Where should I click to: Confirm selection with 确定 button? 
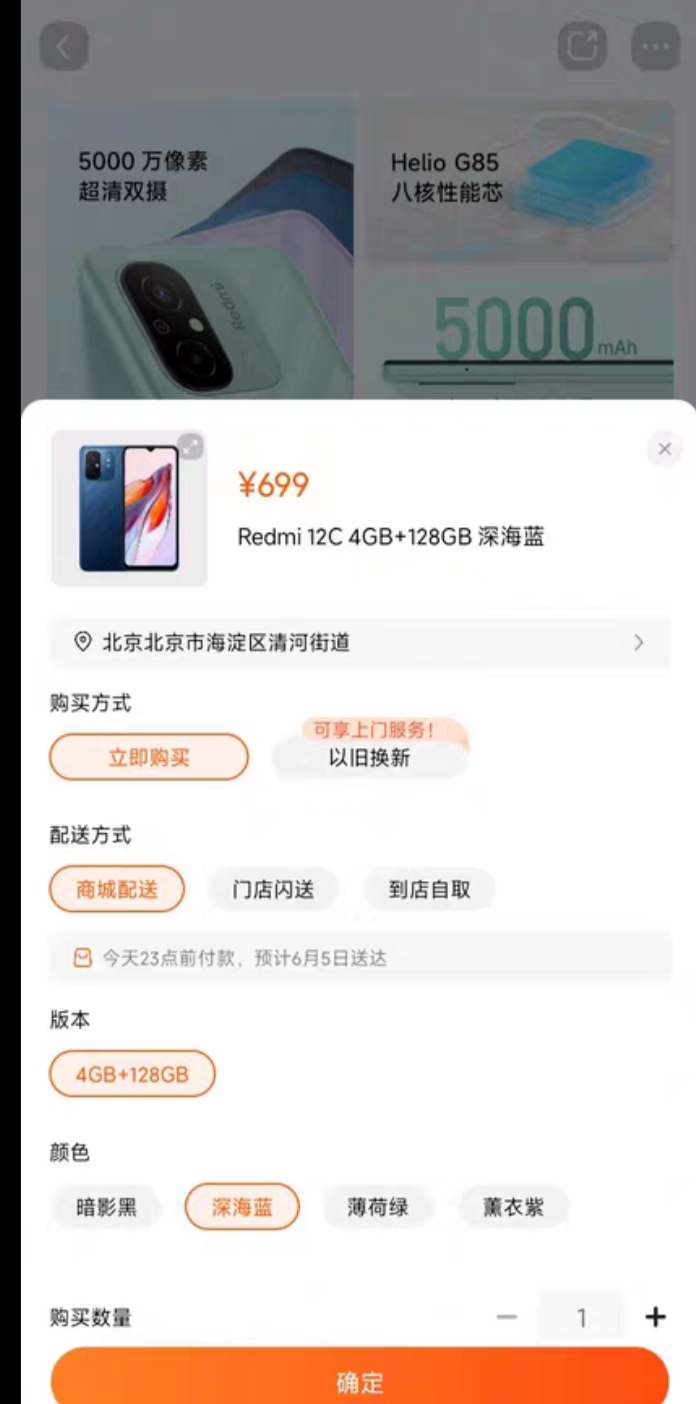pyautogui.click(x=360, y=1380)
